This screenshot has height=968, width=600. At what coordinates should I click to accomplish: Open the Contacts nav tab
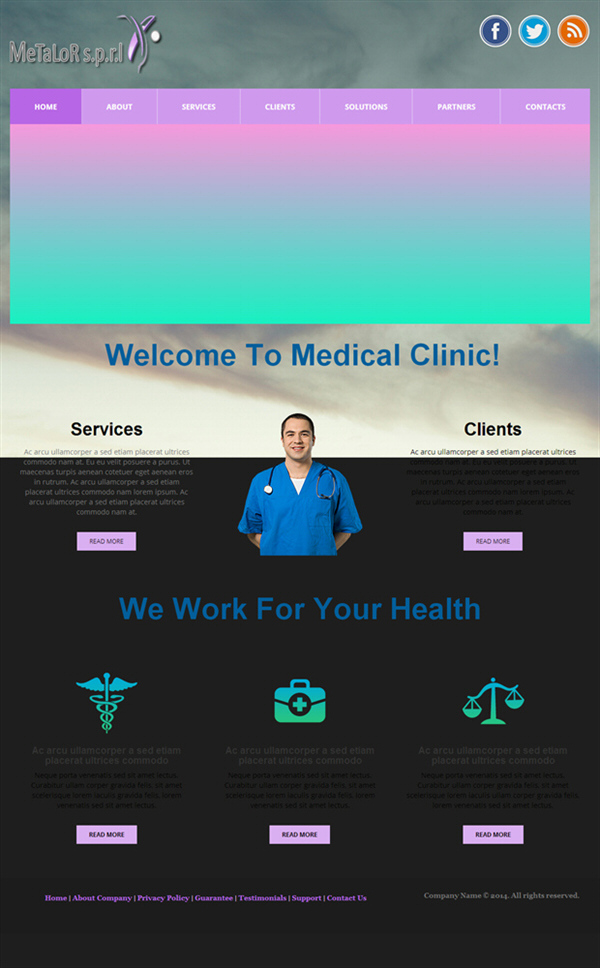545,107
